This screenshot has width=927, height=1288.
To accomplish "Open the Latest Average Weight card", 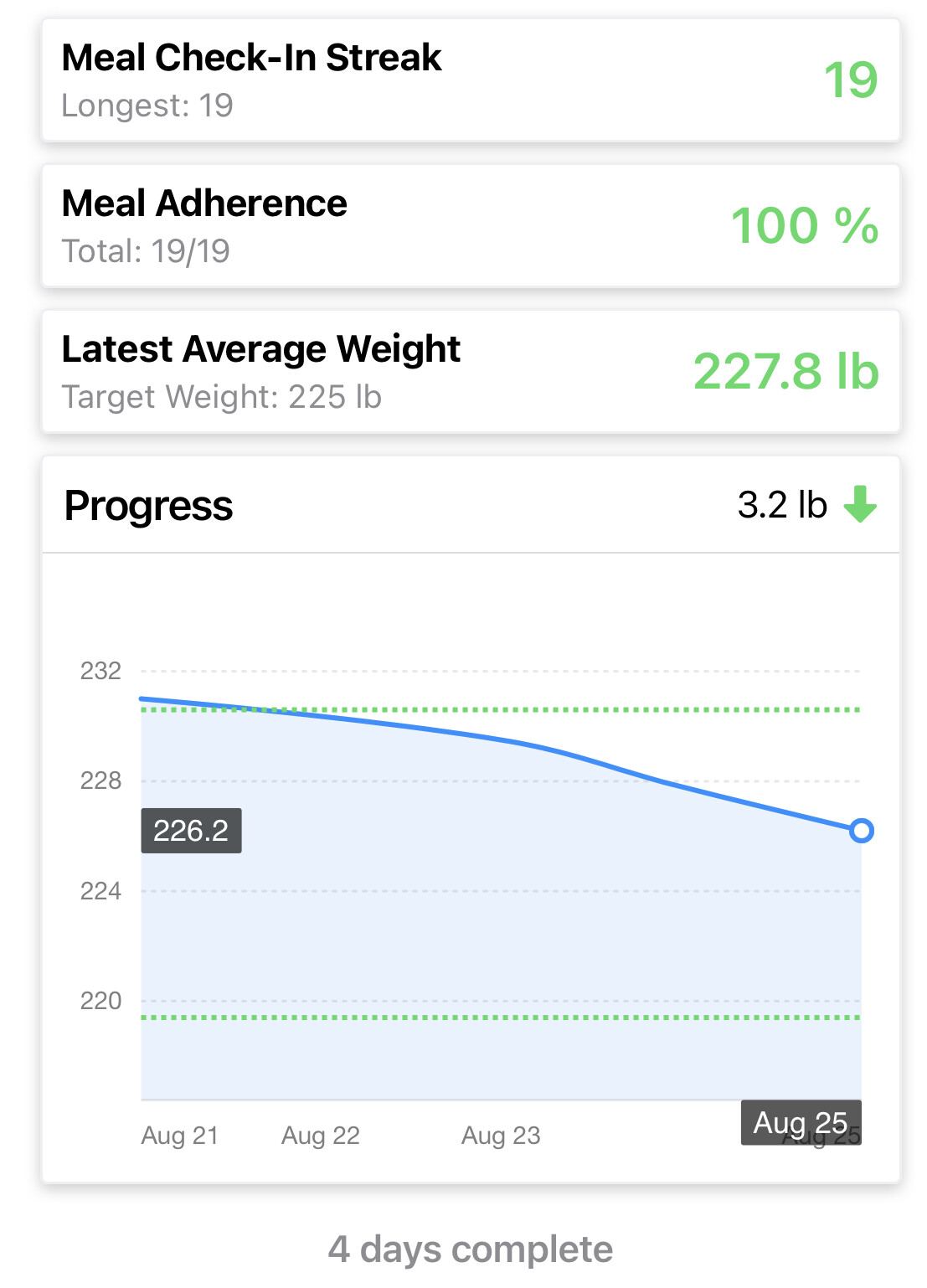I will 470,372.
